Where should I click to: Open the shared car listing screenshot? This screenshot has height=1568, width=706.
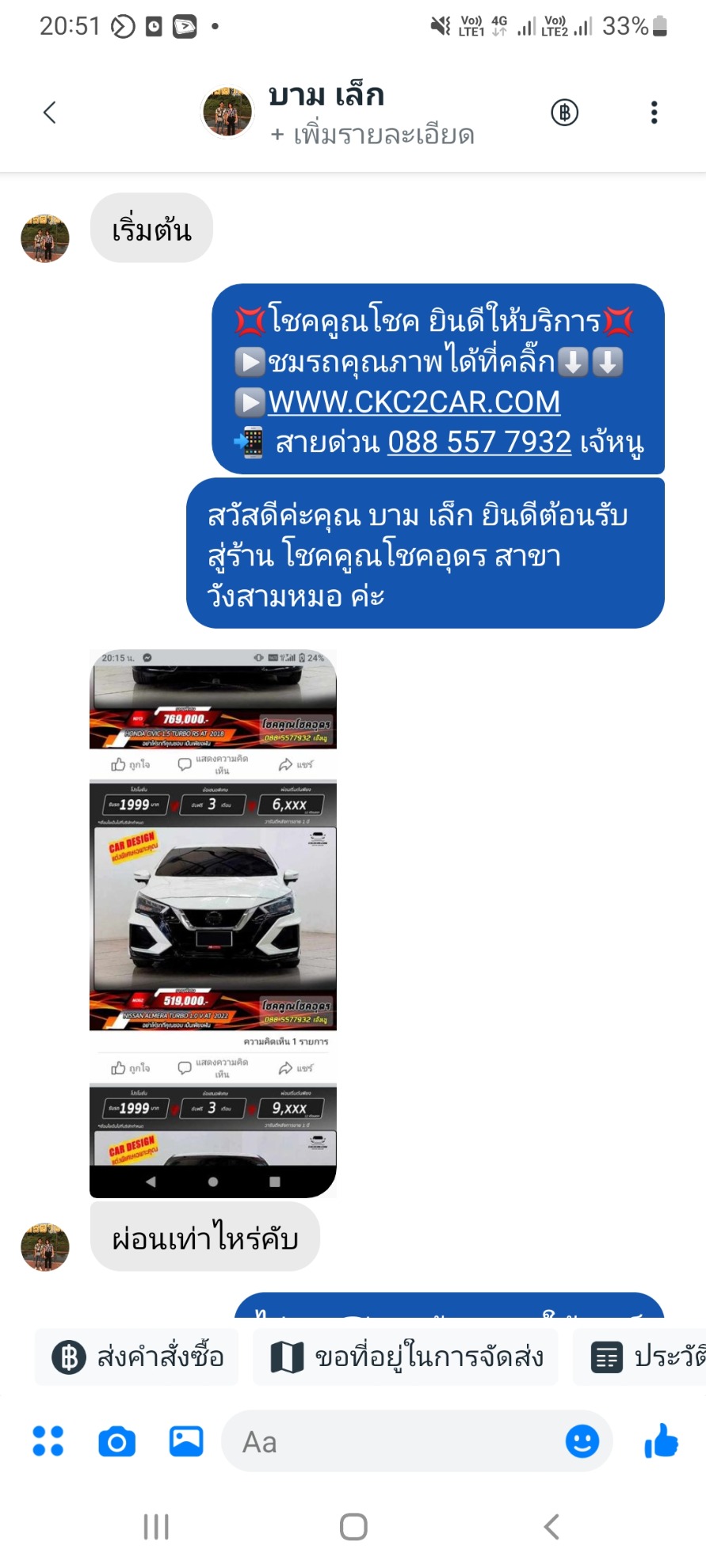click(213, 923)
